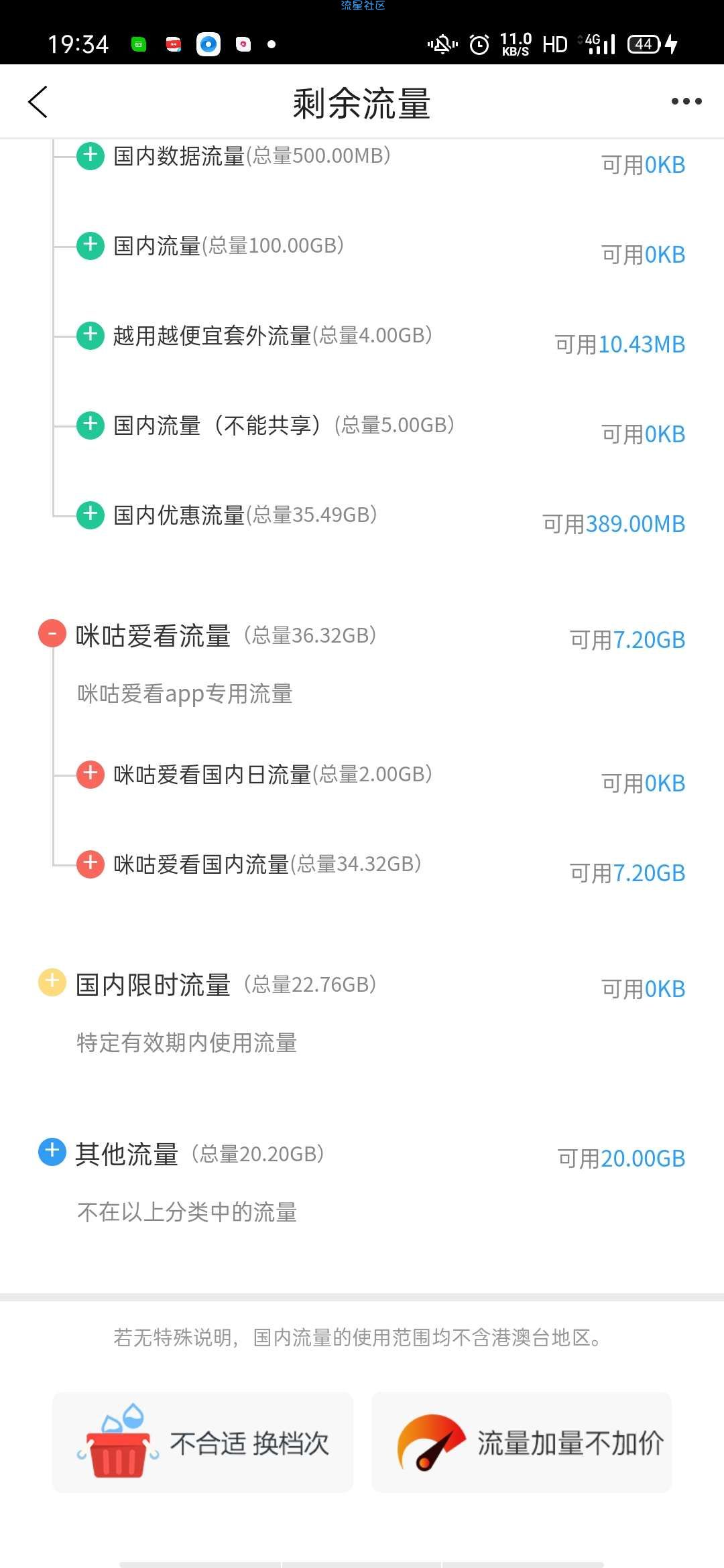The height and width of the screenshot is (1568, 724).
Task: Expand 国内优惠流量 35.49GB entry
Action: click(90, 515)
